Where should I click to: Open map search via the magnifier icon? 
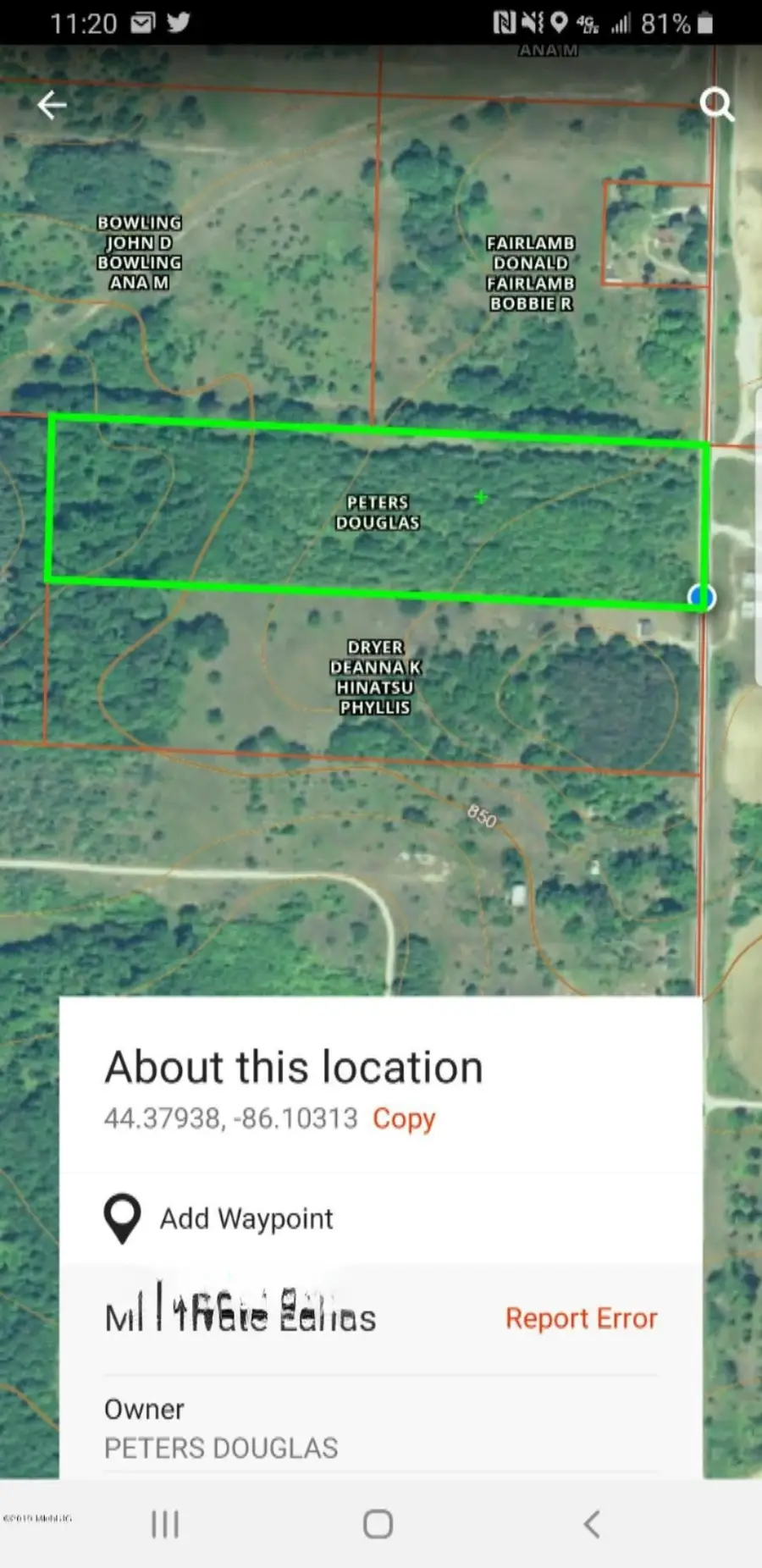[x=717, y=104]
